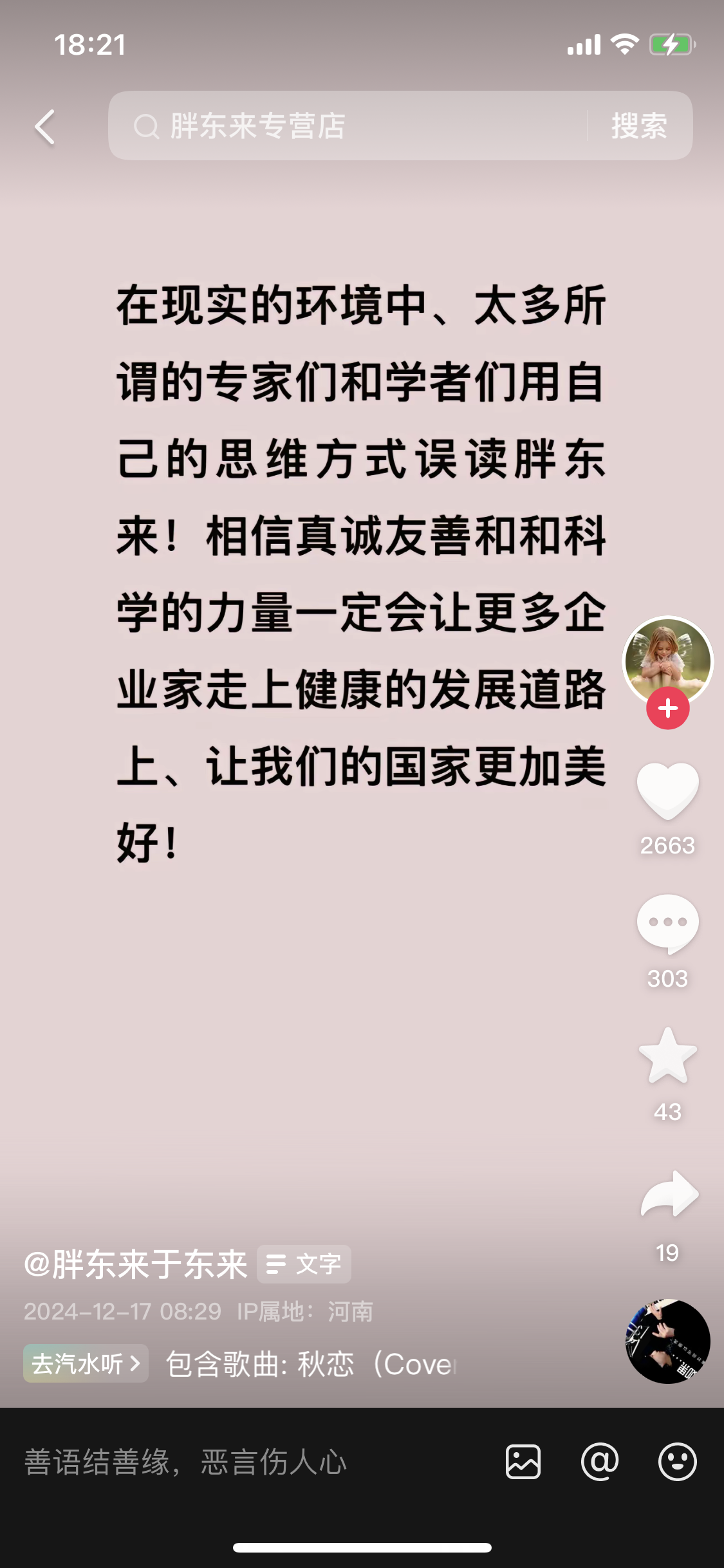Open the spinning music disc
This screenshot has height=1568, width=724.
pyautogui.click(x=668, y=1341)
